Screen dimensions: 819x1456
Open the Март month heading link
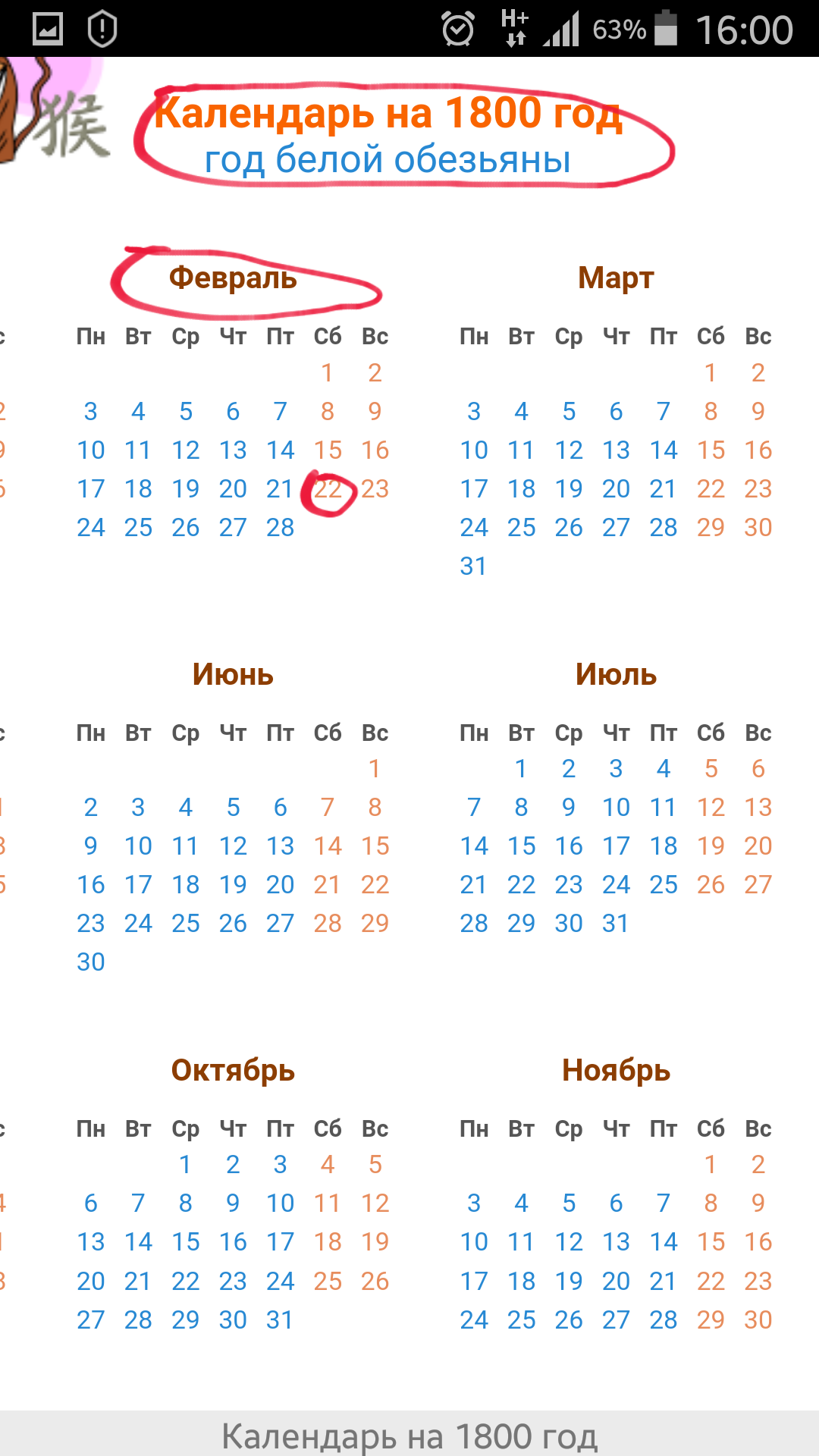(x=616, y=278)
